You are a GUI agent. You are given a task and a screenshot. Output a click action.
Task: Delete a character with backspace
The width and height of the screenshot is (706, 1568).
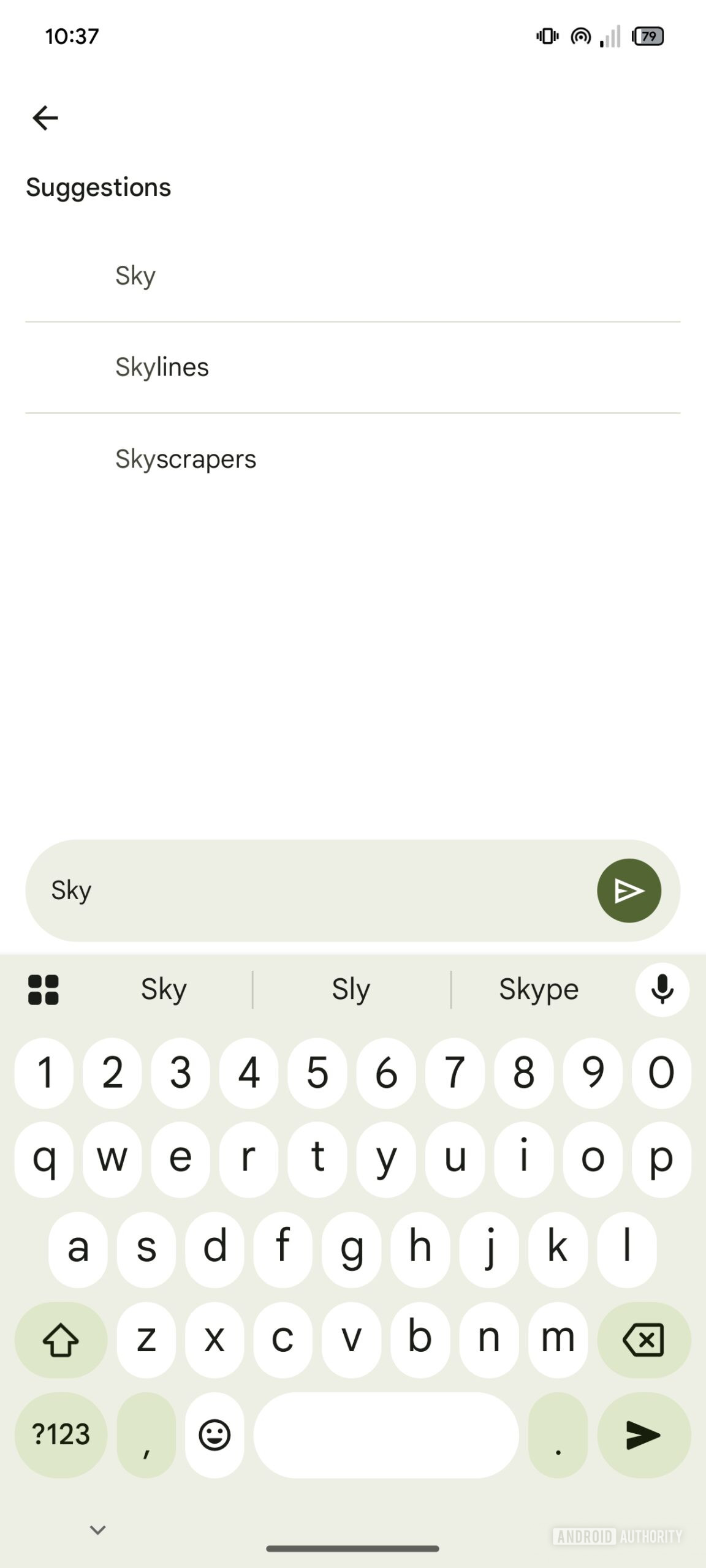643,1340
